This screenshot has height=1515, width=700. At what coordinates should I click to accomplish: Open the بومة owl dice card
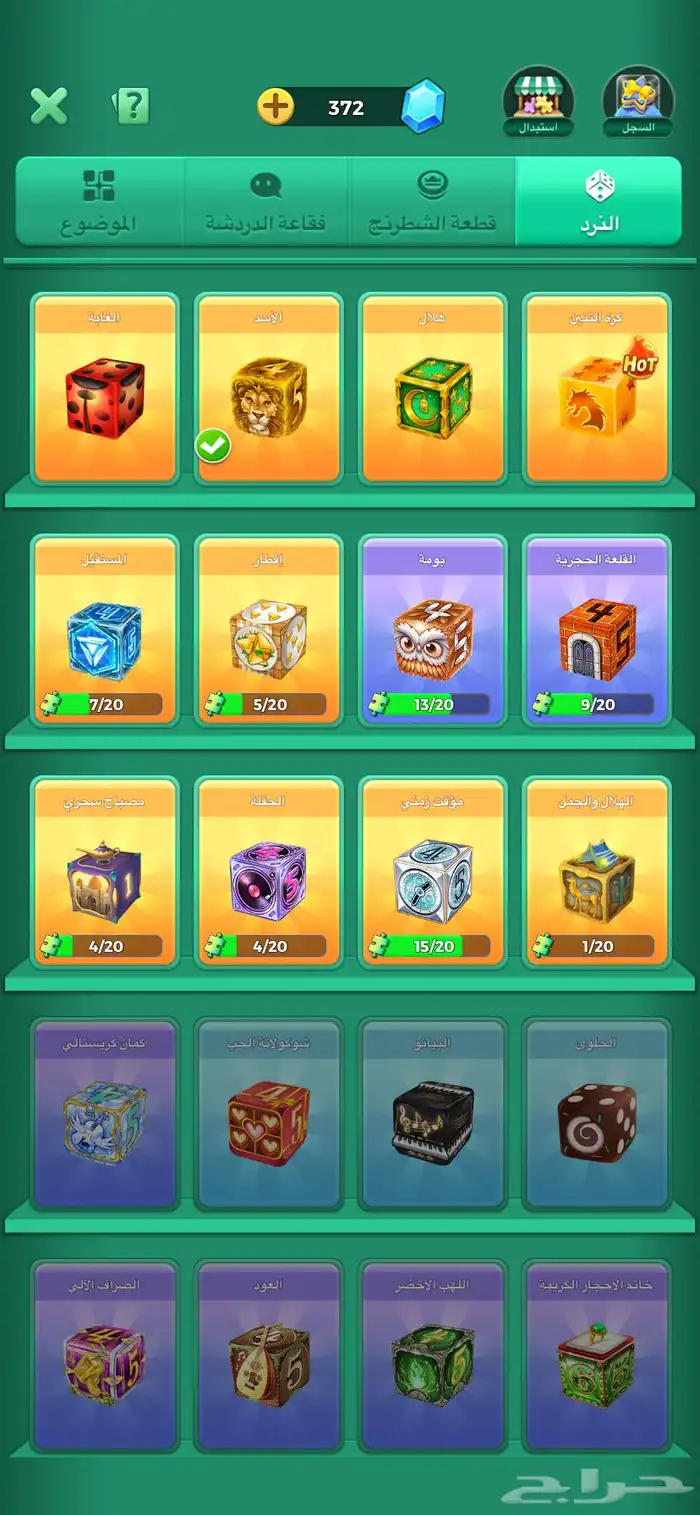(433, 630)
